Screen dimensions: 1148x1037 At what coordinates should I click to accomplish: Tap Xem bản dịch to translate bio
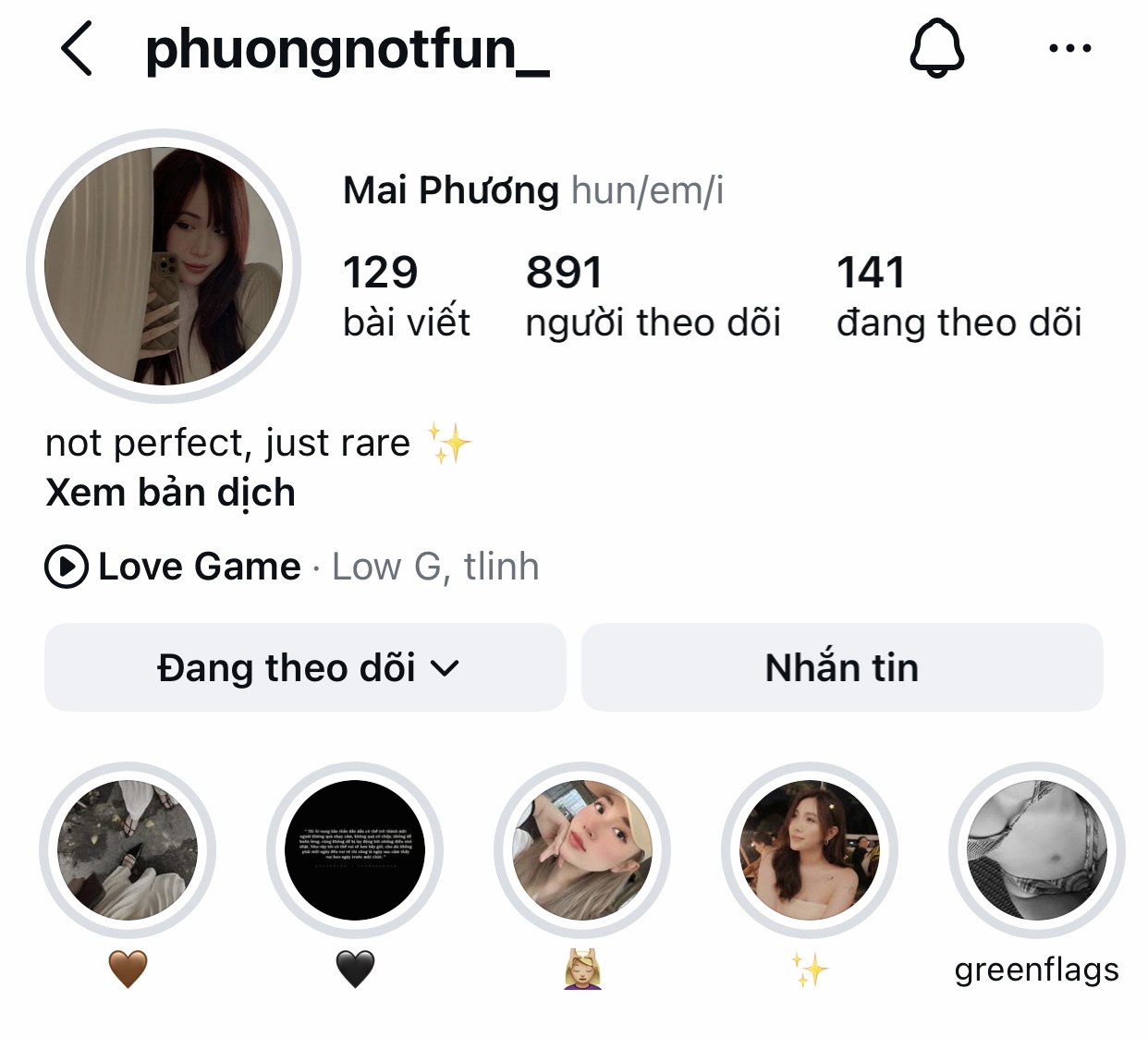pos(171,493)
